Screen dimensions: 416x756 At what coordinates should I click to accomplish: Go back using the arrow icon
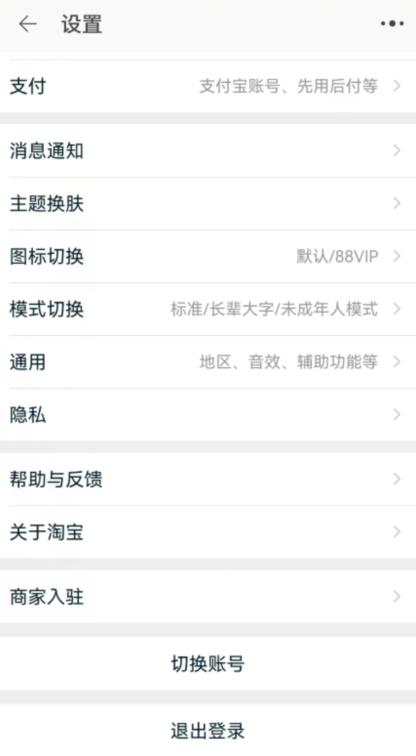(x=27, y=24)
